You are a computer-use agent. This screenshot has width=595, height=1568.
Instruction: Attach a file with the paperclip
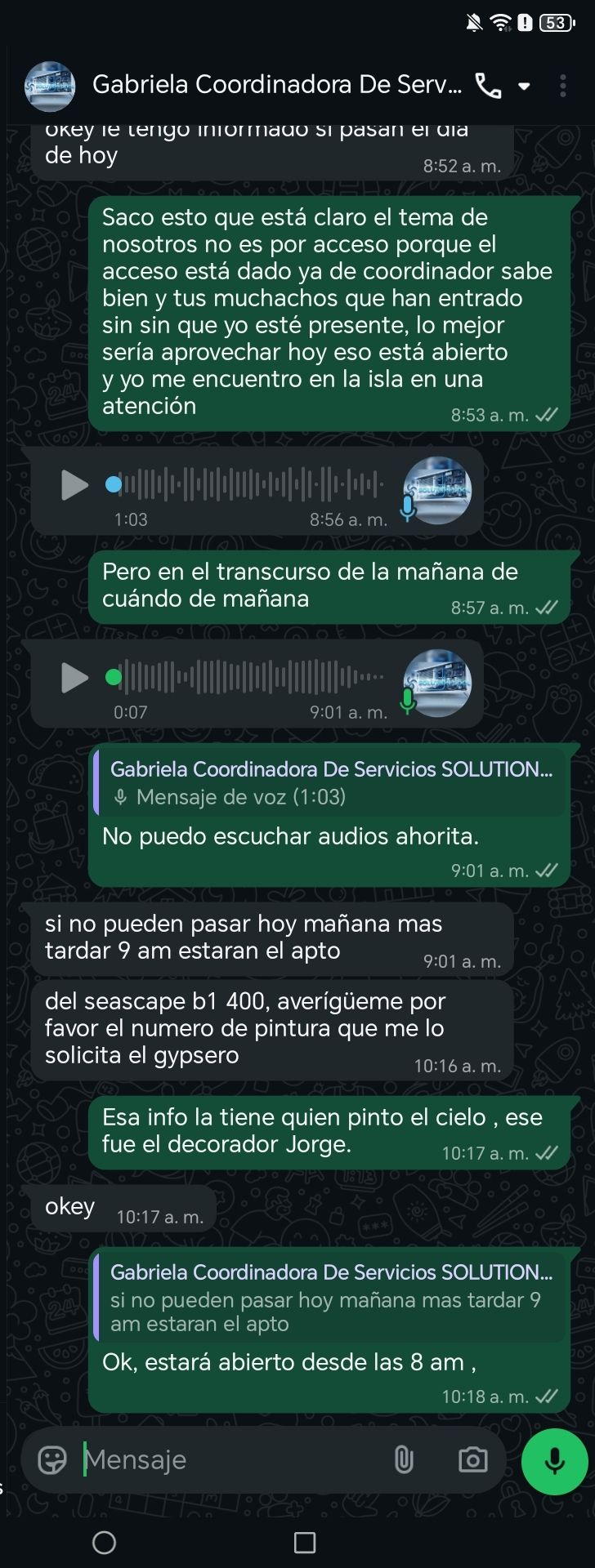click(x=404, y=1459)
